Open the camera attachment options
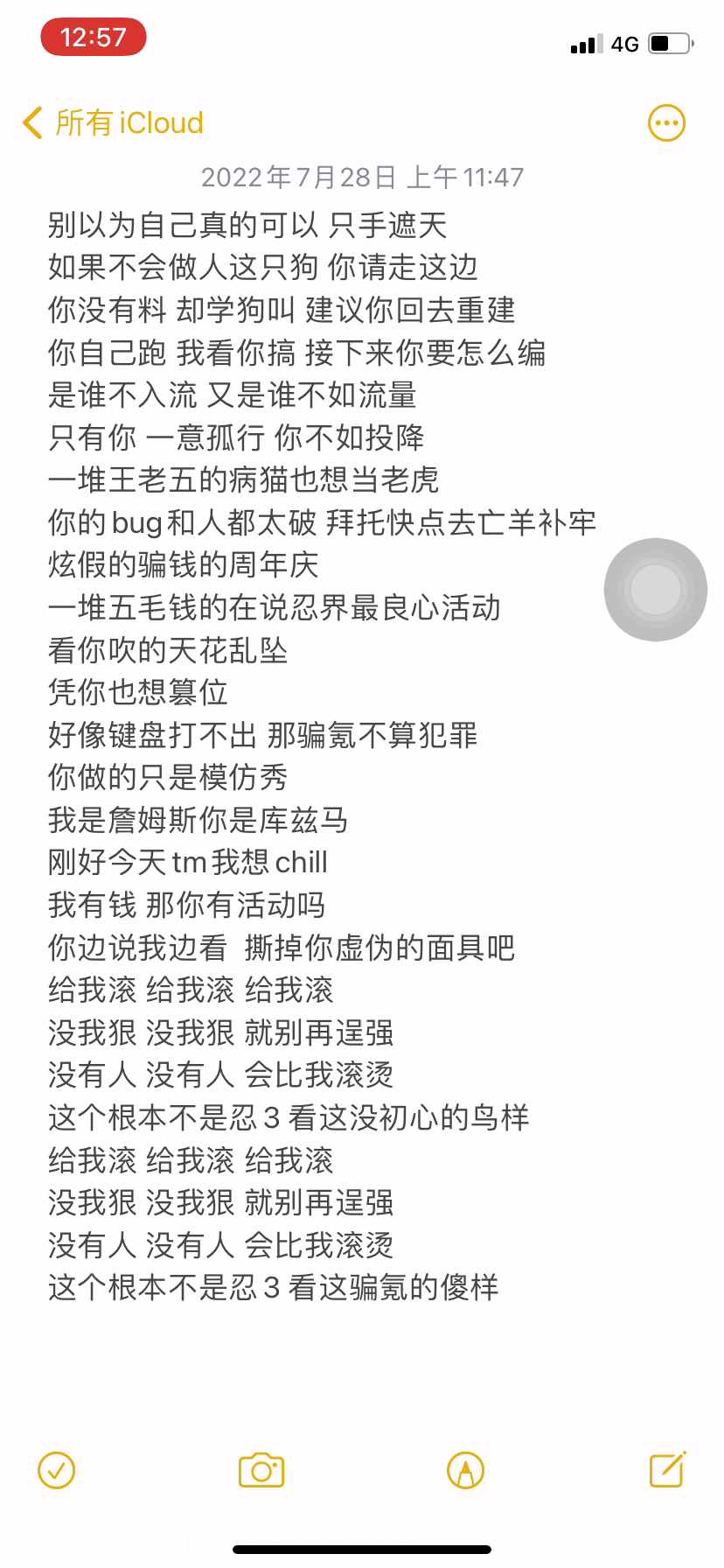The height and width of the screenshot is (1568, 724). (x=261, y=1470)
